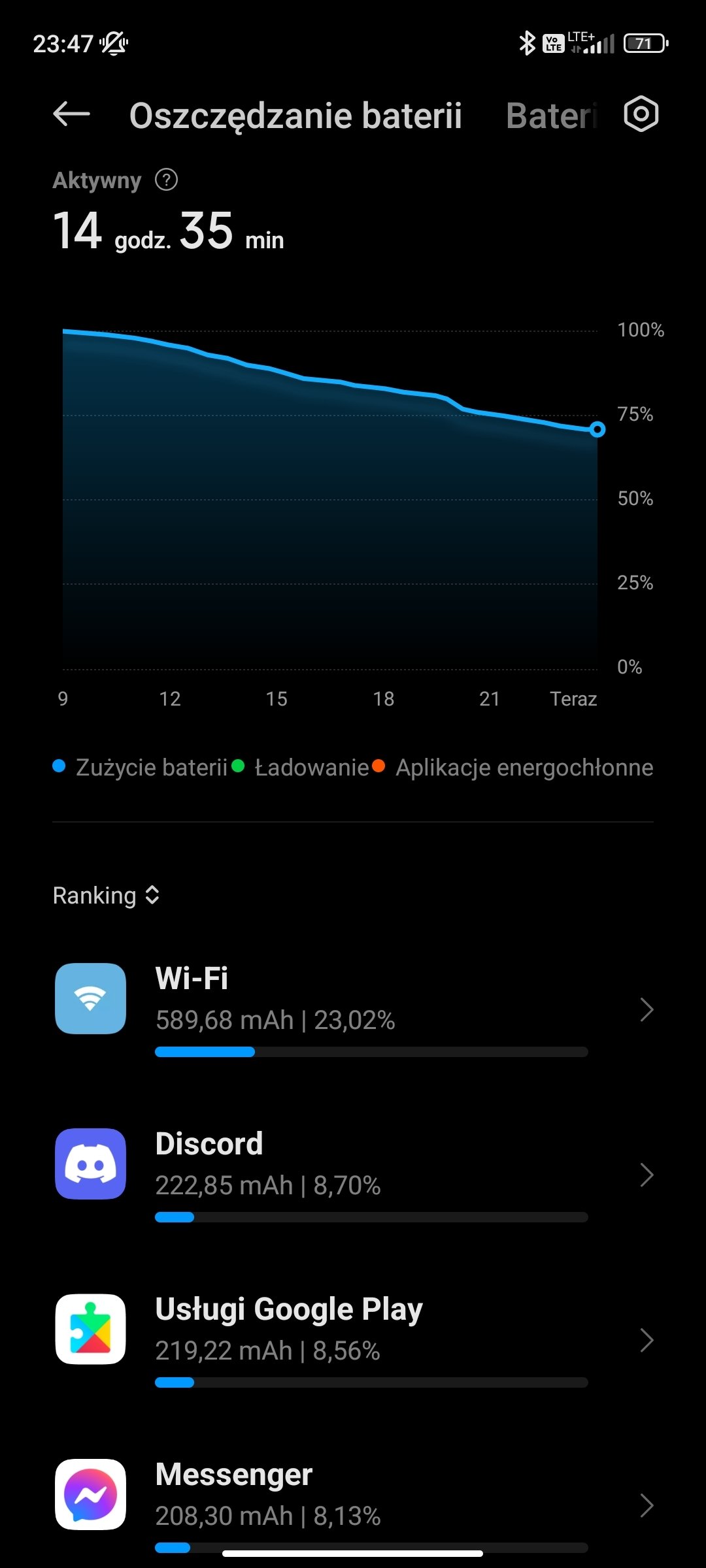Screen dimensions: 706x1568
Task: Open Discord battery usage details
Action: tap(353, 1175)
